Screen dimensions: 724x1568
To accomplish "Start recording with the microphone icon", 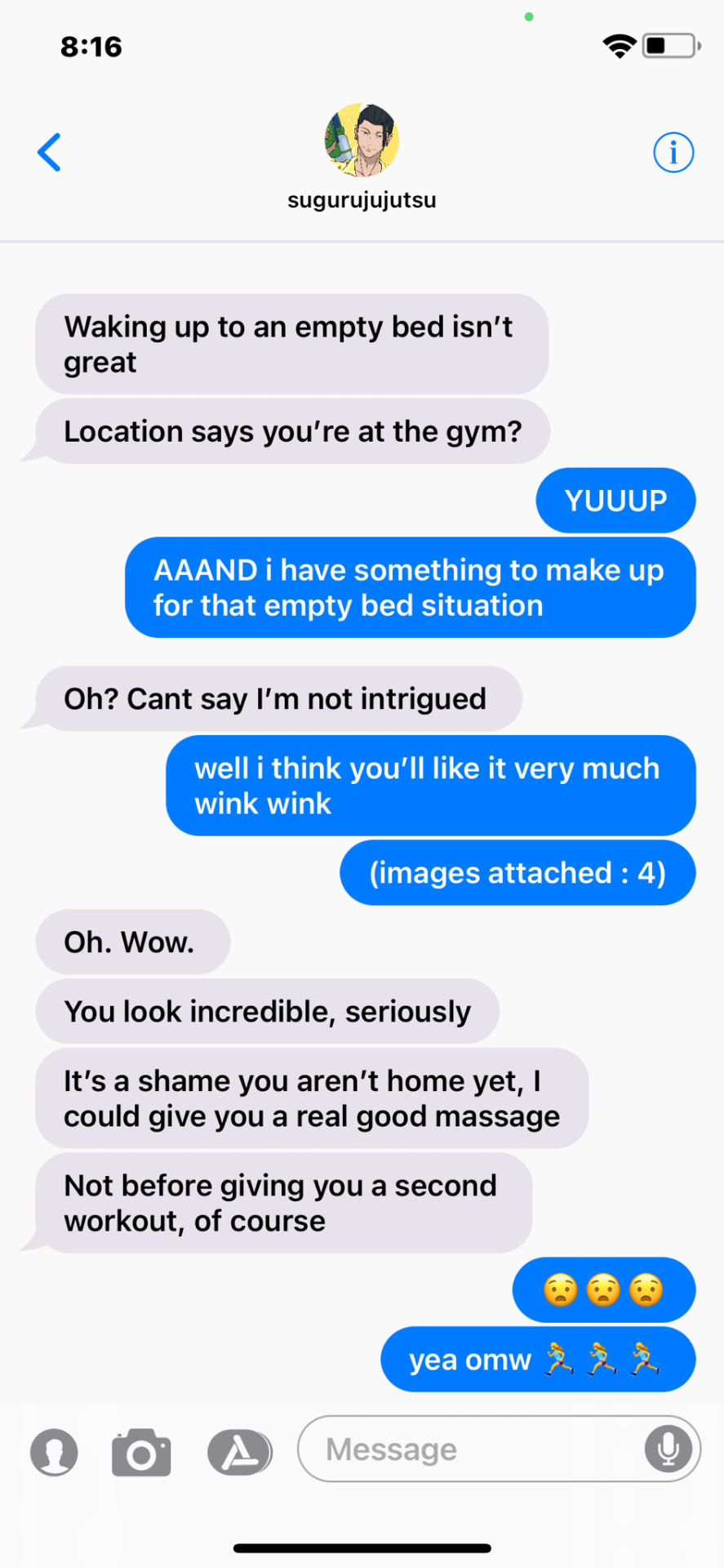I will pyautogui.click(x=668, y=1449).
